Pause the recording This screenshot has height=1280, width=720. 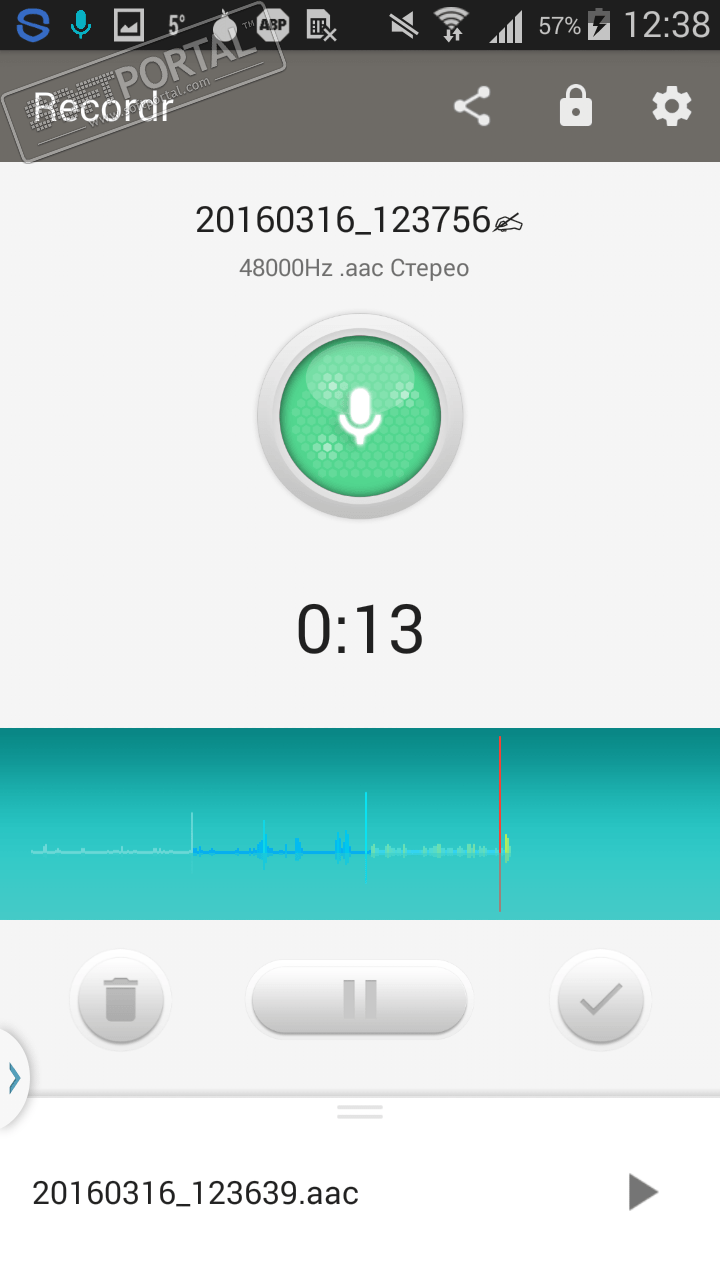360,999
